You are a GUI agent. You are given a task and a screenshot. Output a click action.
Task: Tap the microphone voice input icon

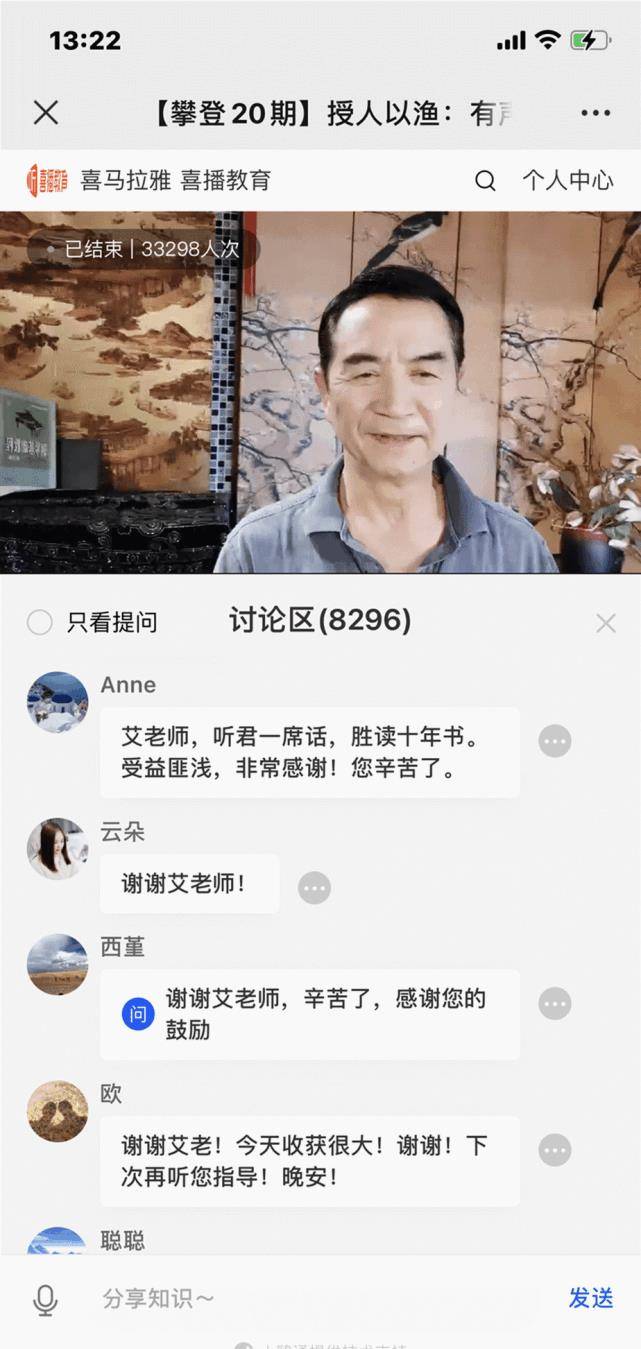[45, 1299]
